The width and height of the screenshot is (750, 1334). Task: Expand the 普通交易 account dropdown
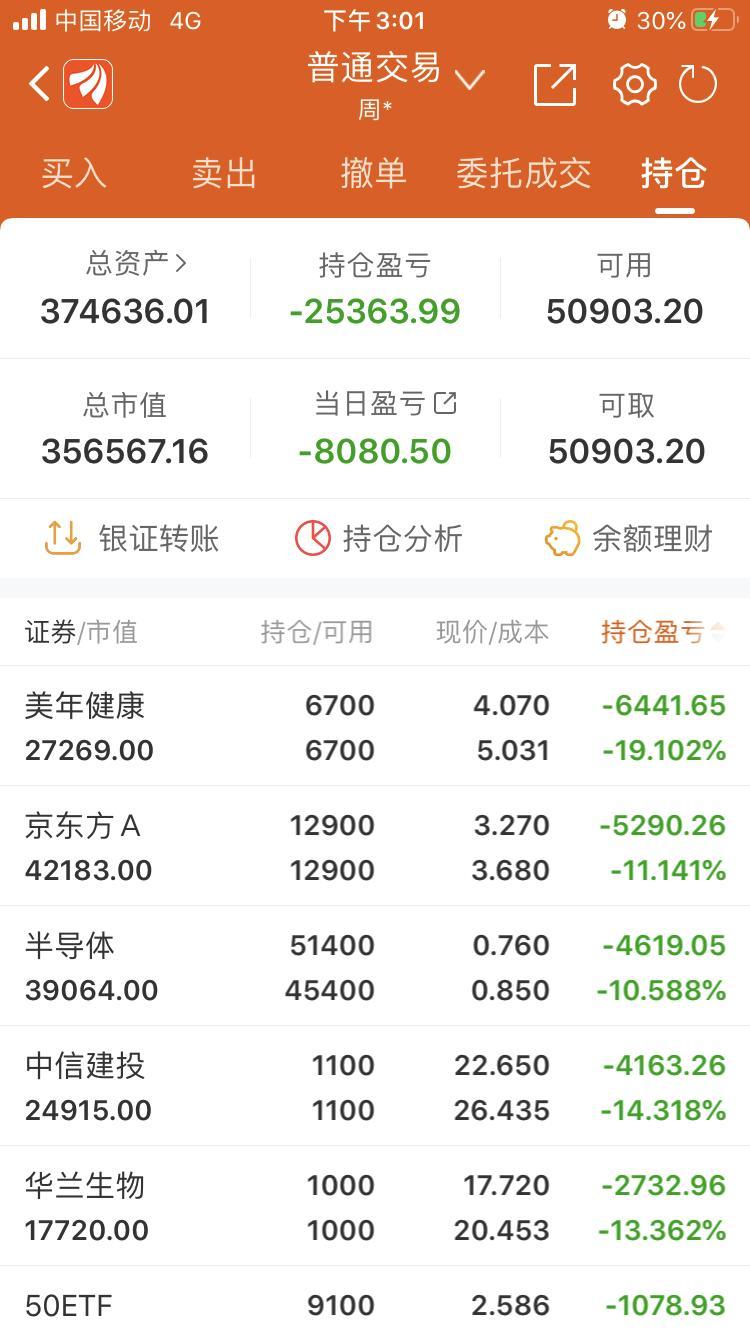(x=469, y=79)
